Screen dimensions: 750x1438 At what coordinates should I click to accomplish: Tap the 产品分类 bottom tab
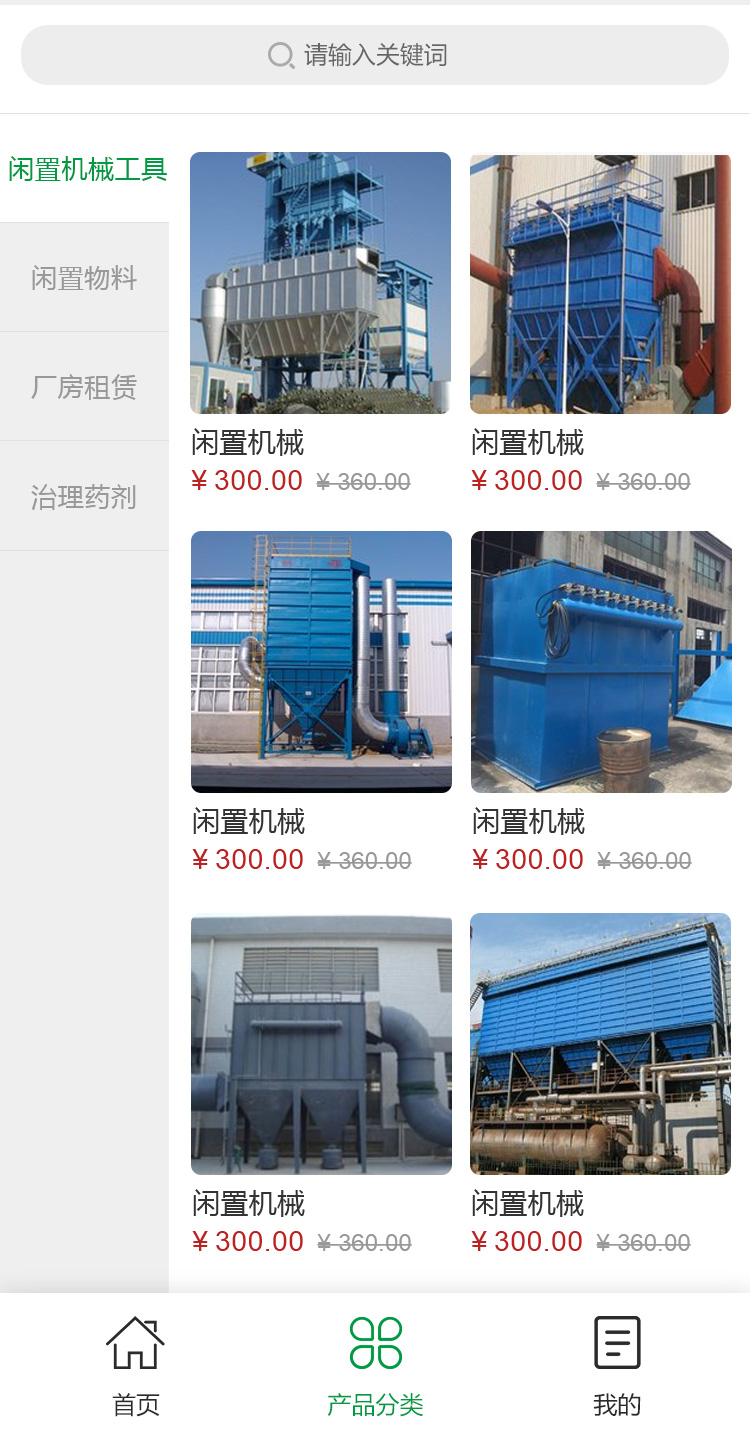(x=375, y=1365)
